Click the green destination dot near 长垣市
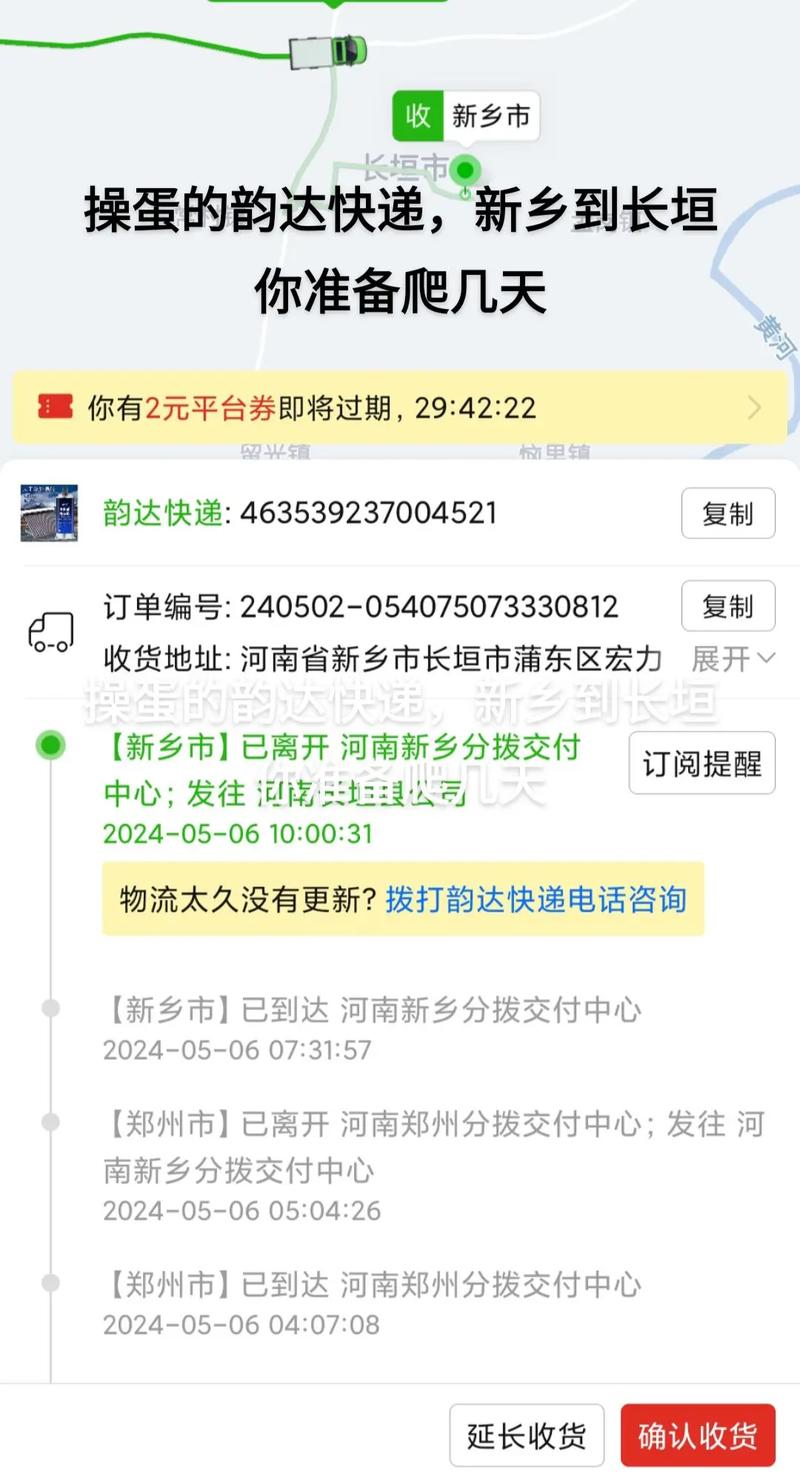800x1484 pixels. pyautogui.click(x=465, y=171)
